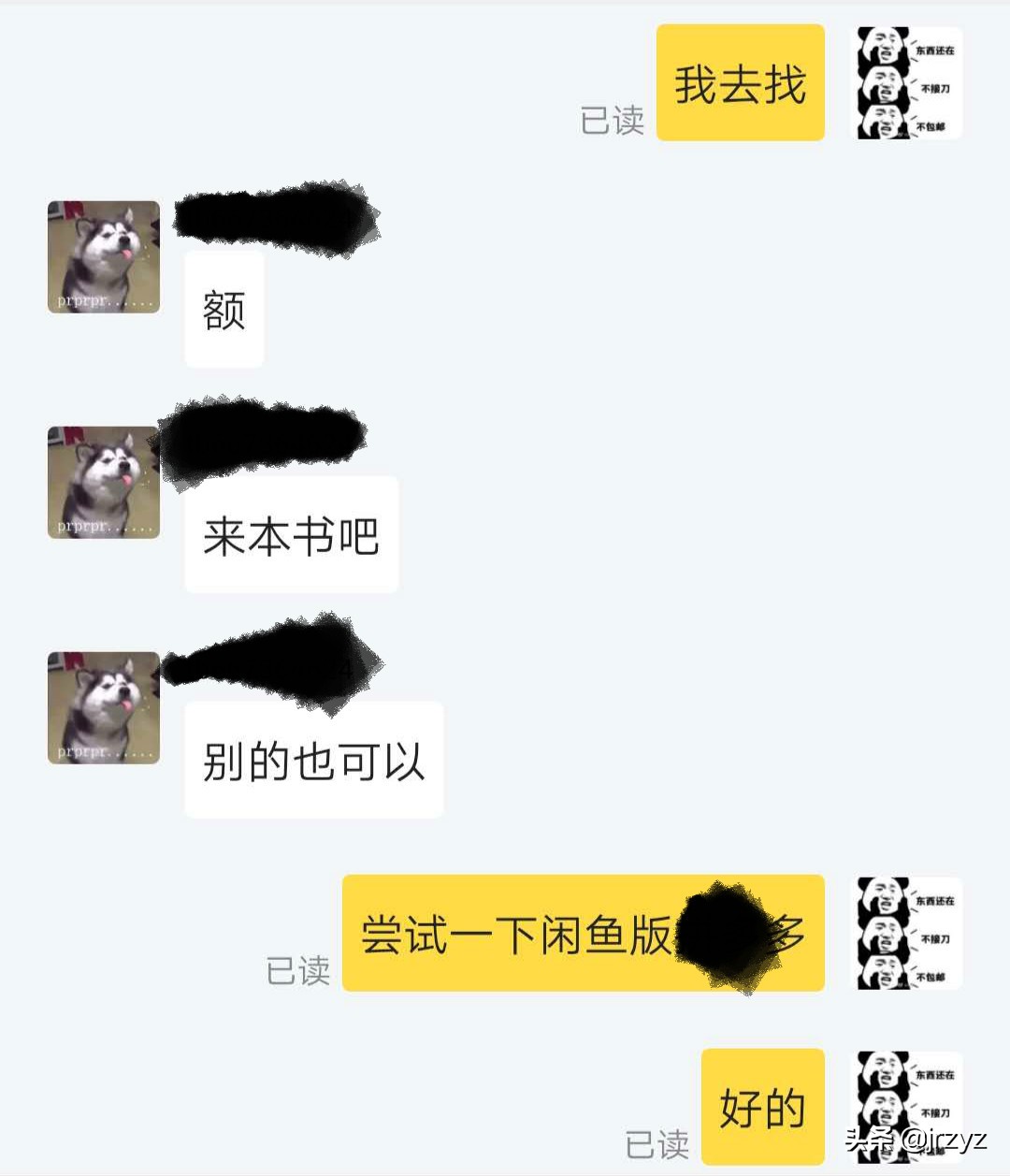Viewport: 1010px width, 1176px height.
Task: Click the 别的也可以 message bubble
Action: (313, 760)
